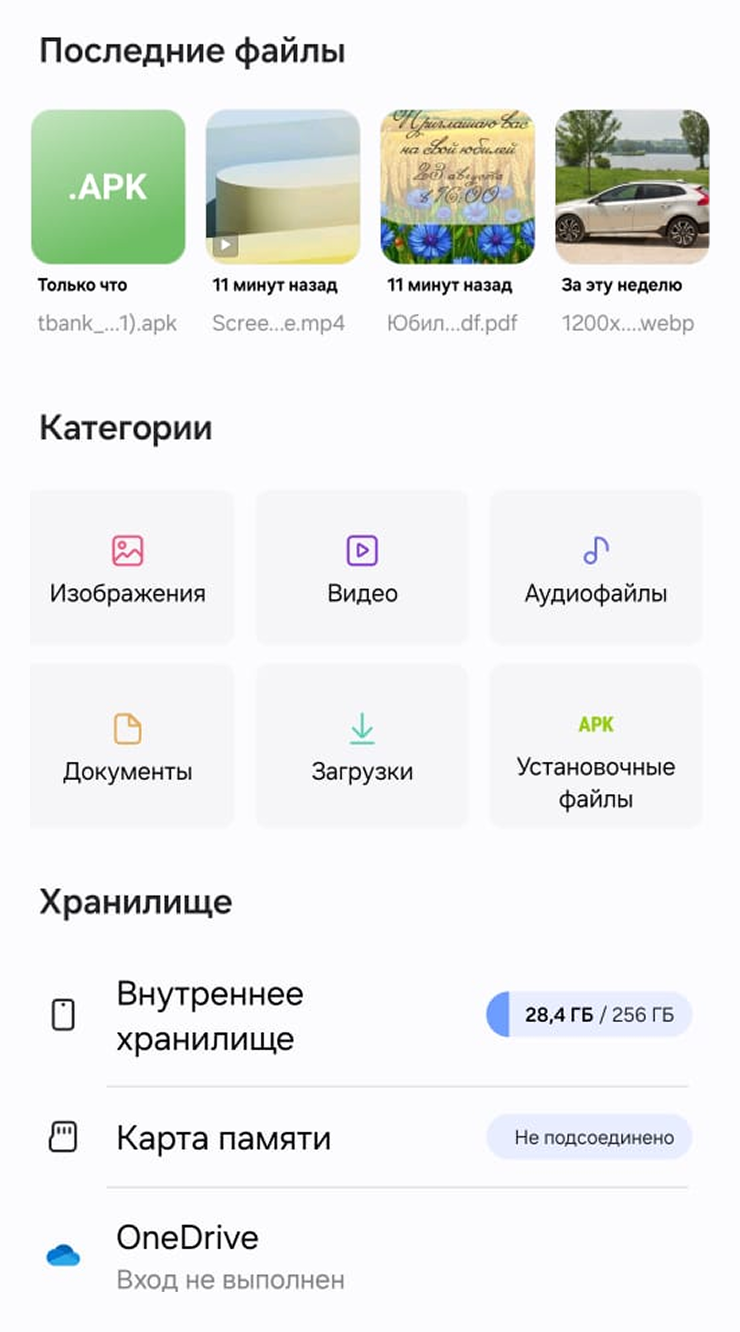Open the recent 1200x webp car image
The height and width of the screenshot is (1332, 740).
(x=632, y=187)
